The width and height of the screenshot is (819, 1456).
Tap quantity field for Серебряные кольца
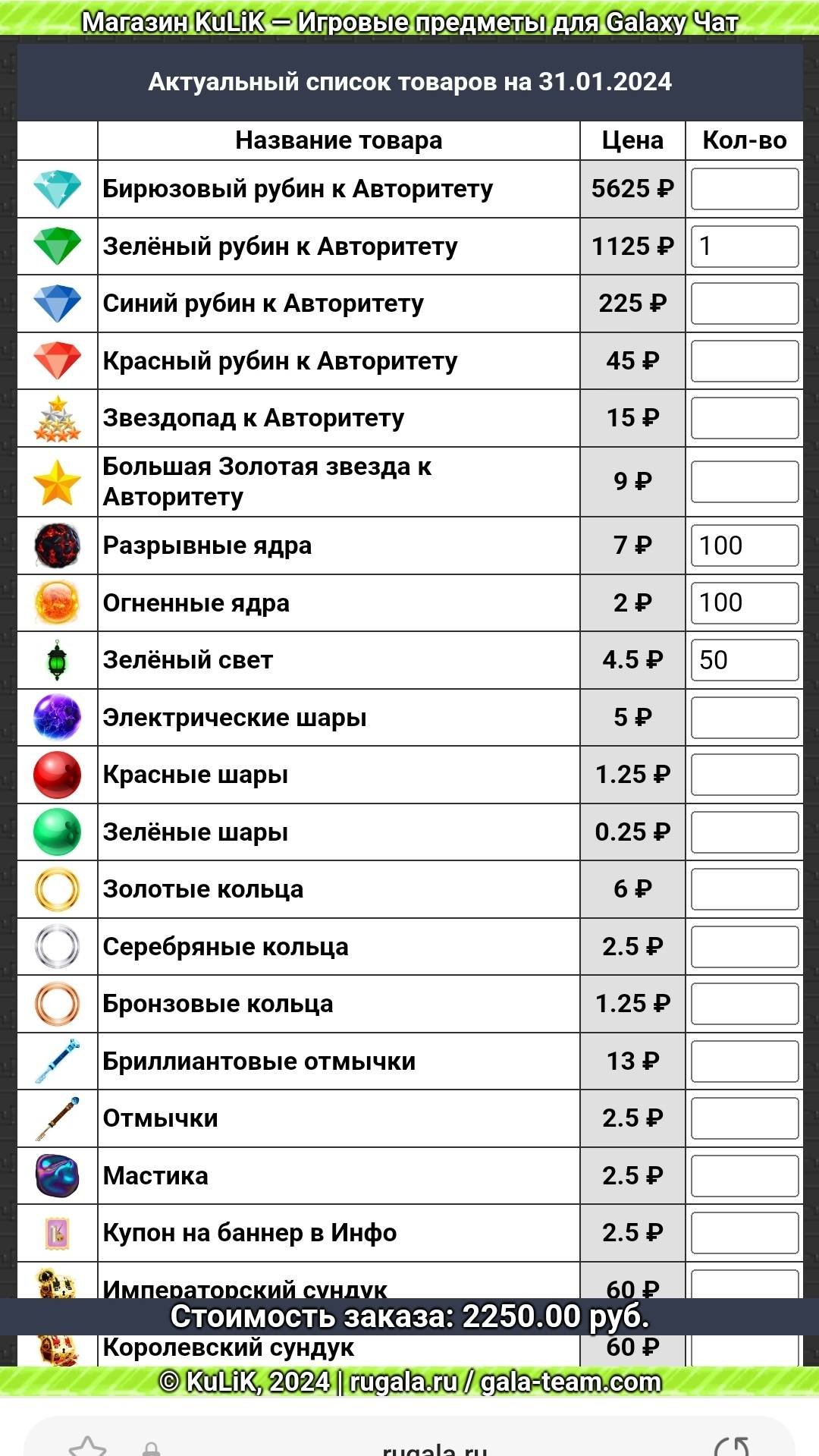pyautogui.click(x=745, y=947)
